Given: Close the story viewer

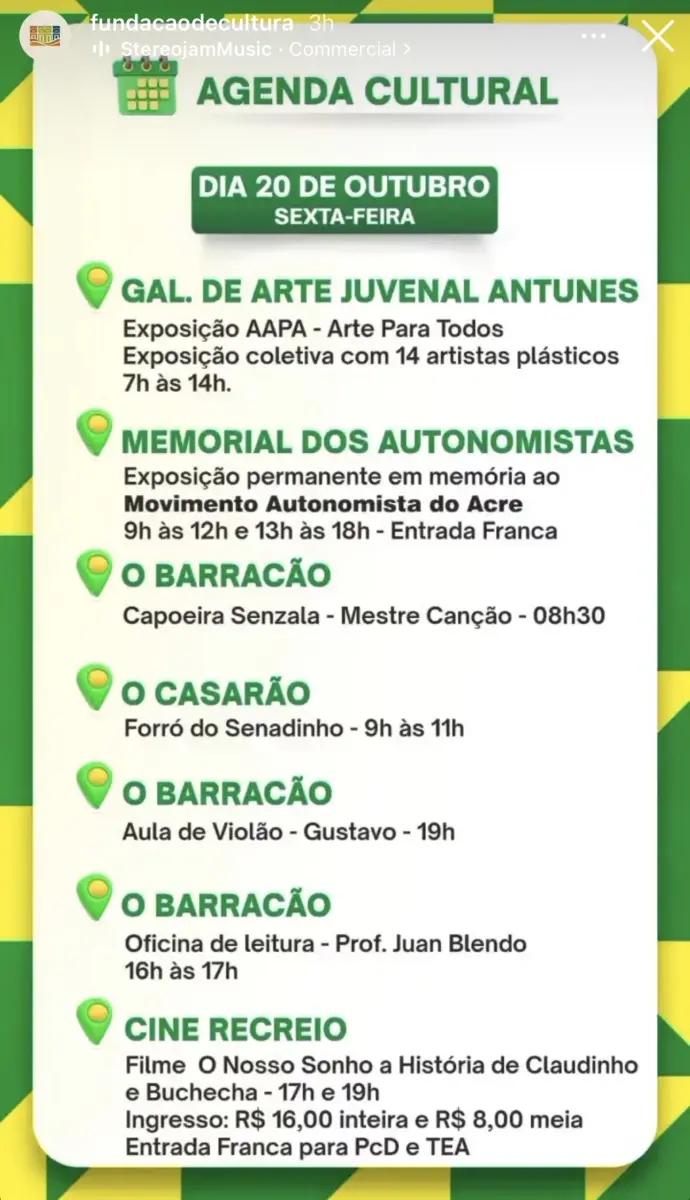Looking at the screenshot, I should coord(657,36).
